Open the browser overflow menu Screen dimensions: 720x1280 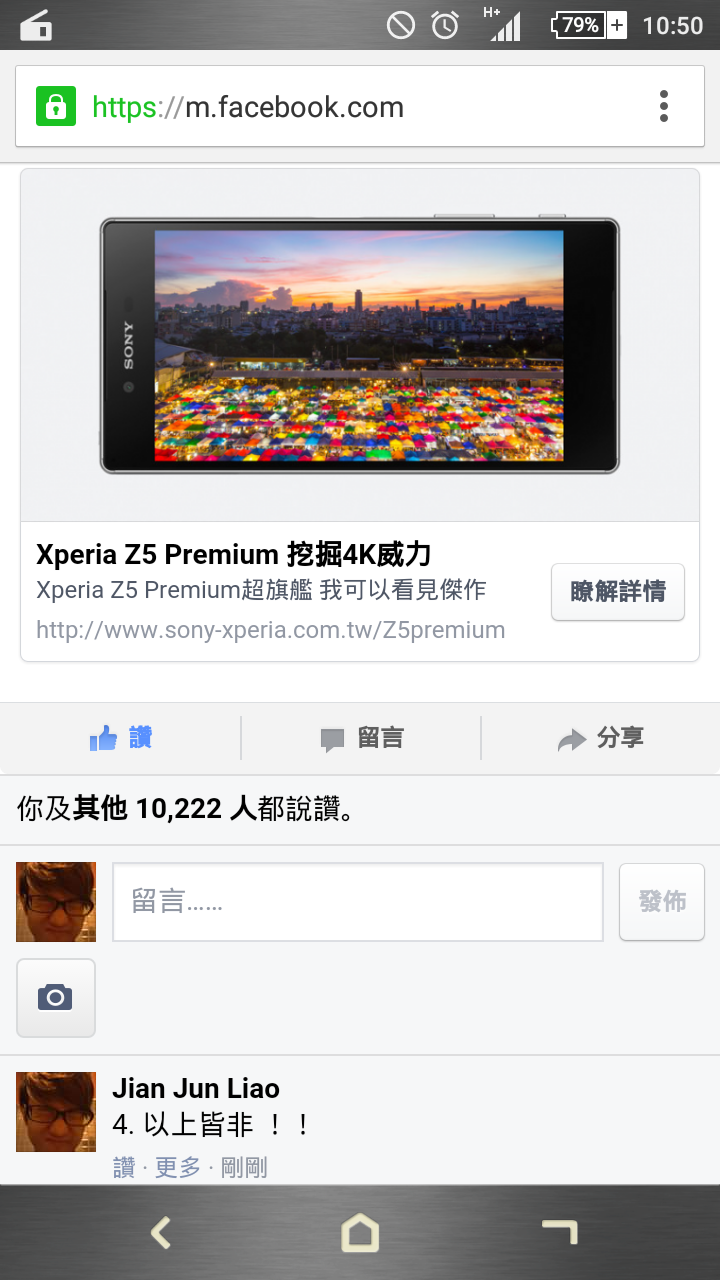click(x=663, y=106)
